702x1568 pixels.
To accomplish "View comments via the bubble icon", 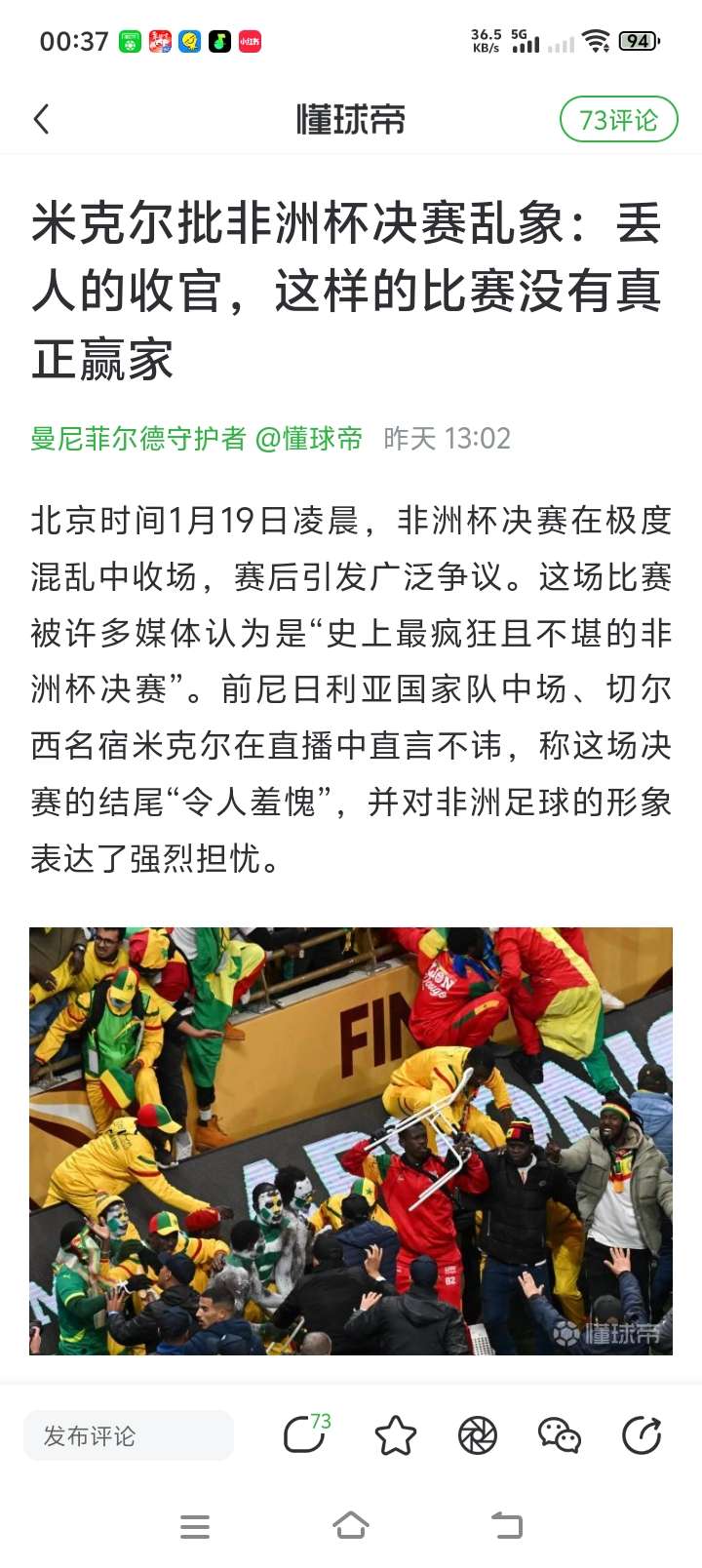I will click(x=305, y=1434).
